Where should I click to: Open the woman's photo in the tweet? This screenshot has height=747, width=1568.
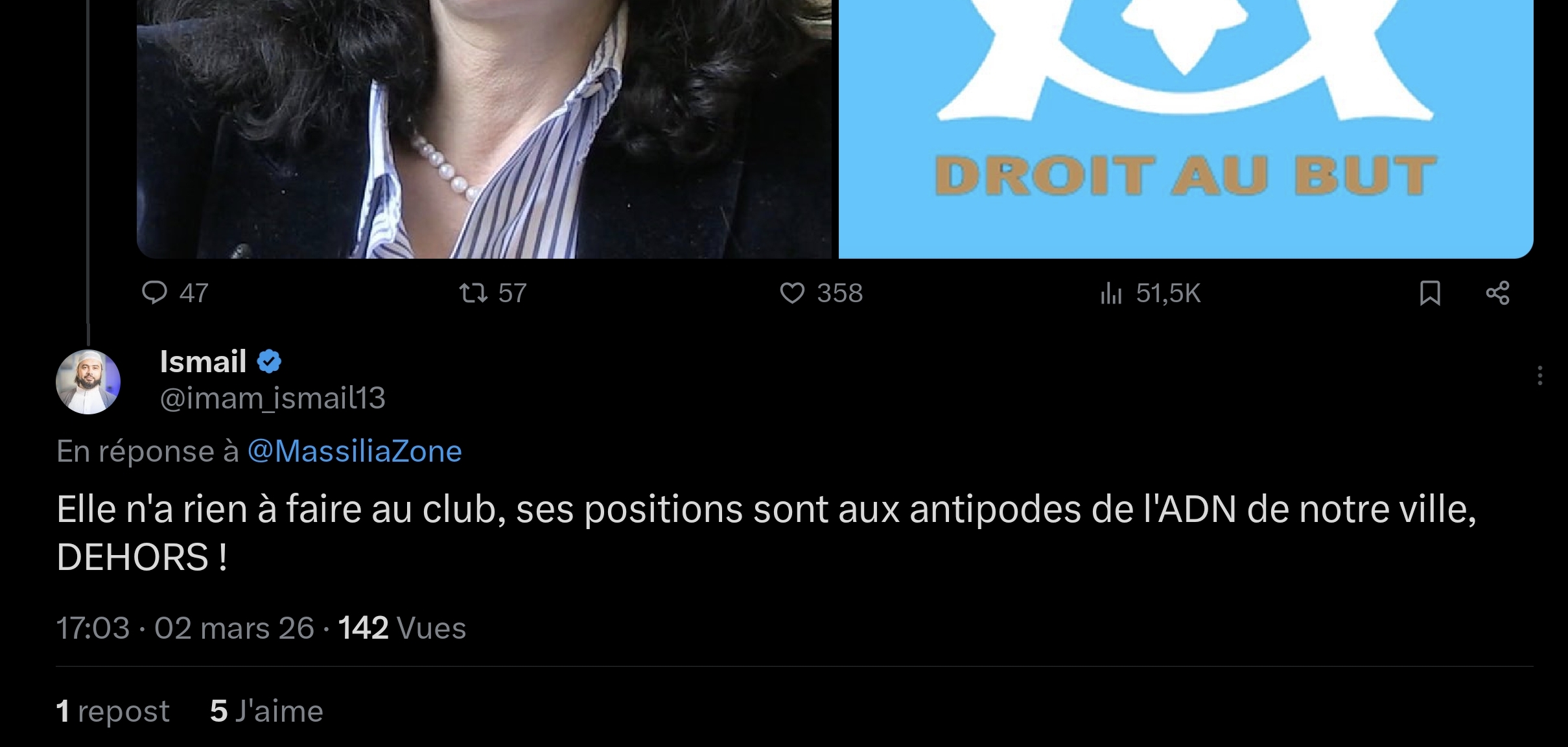[x=484, y=130]
